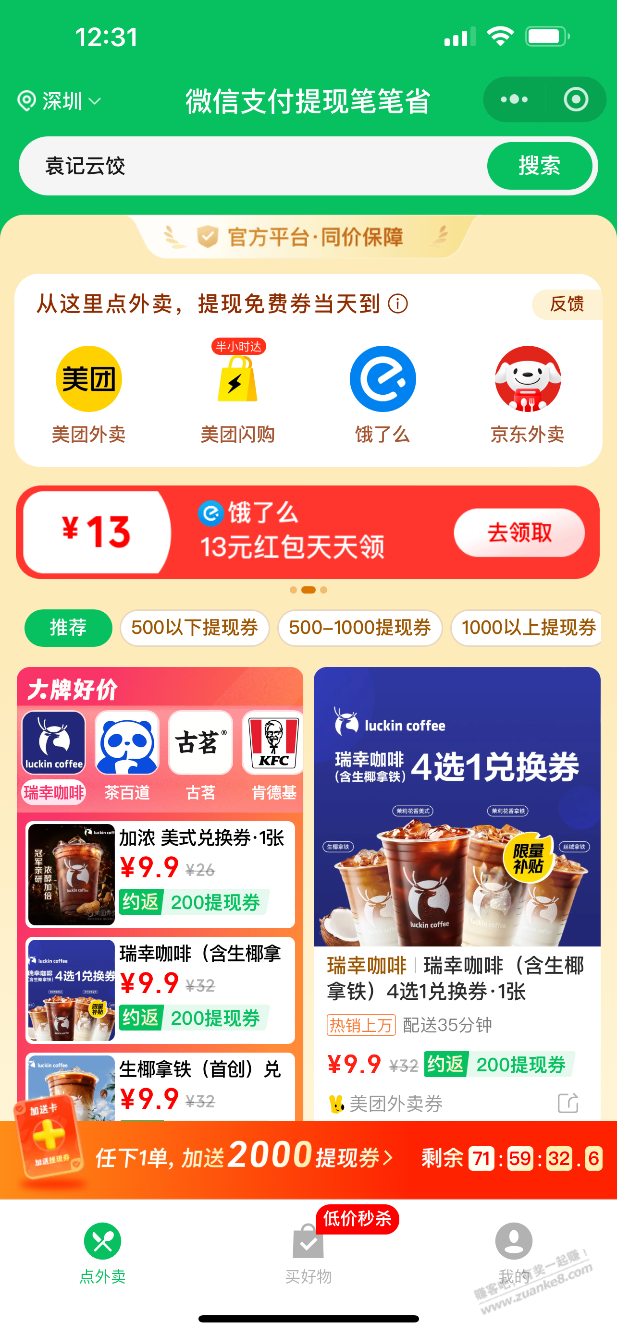Tap 去领取 to claim the 13元 red packet
Screen dimensions: 617x1334
[519, 533]
